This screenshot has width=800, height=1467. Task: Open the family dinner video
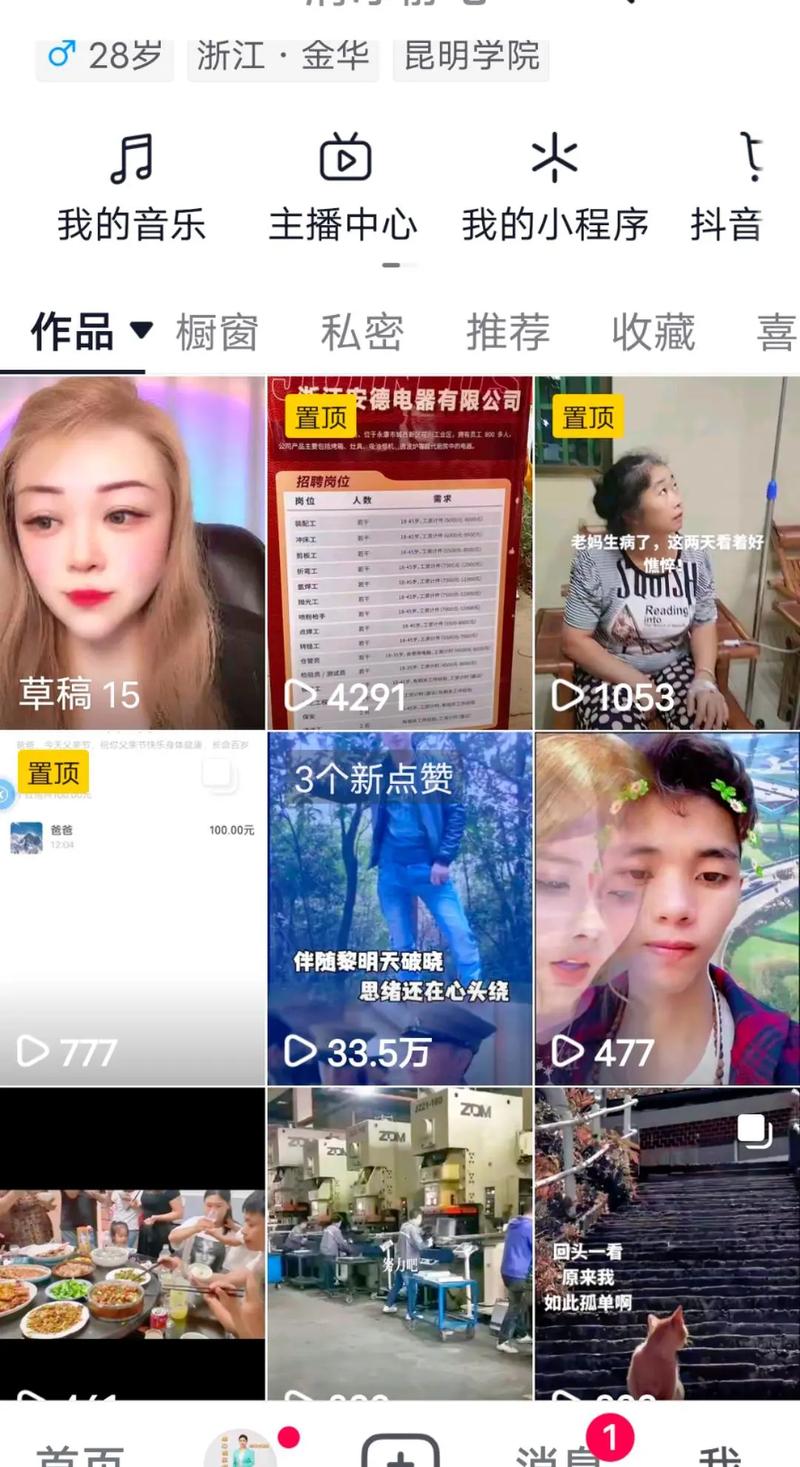132,1243
